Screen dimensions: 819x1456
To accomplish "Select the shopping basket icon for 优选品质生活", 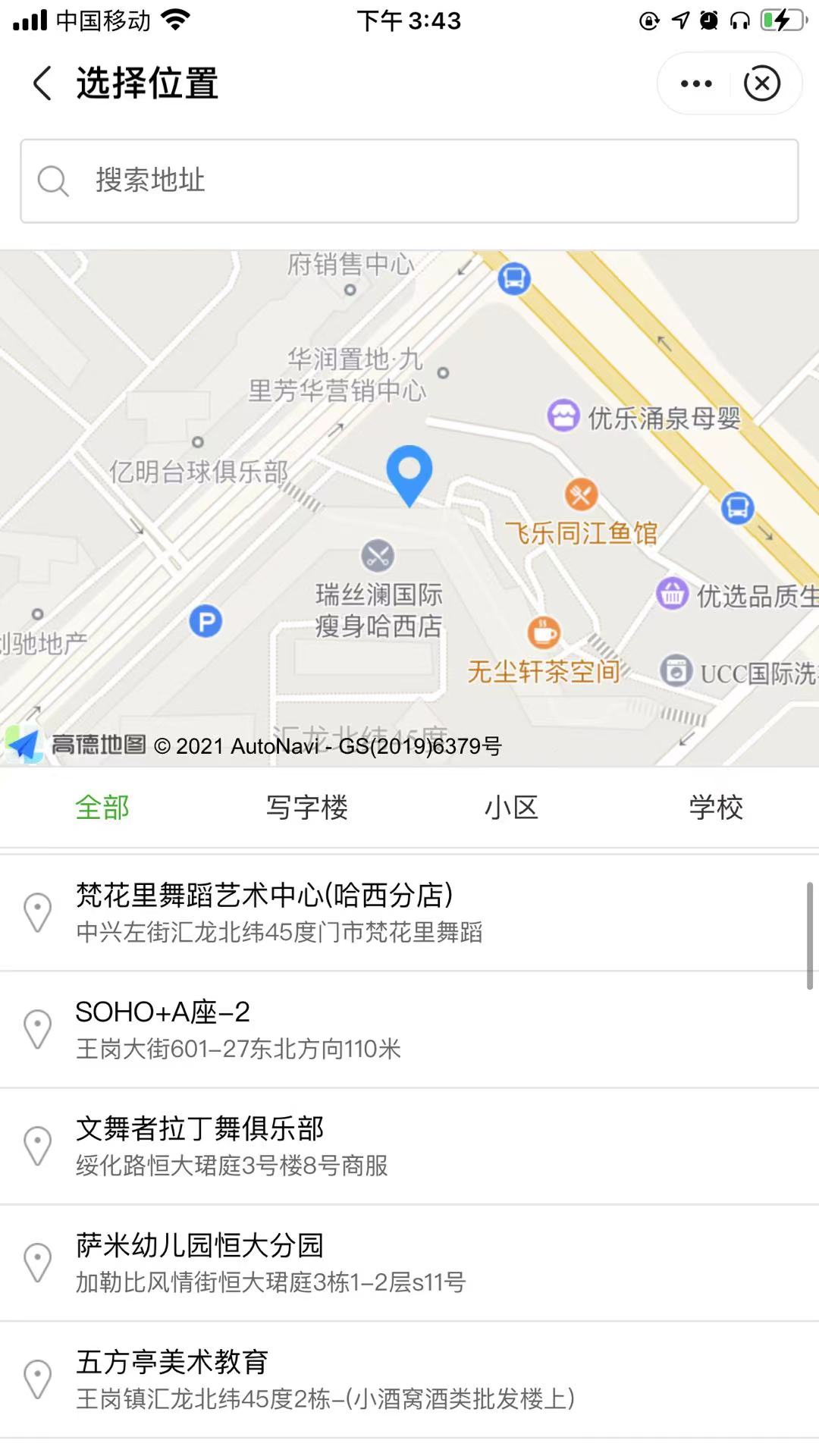I will (x=672, y=596).
